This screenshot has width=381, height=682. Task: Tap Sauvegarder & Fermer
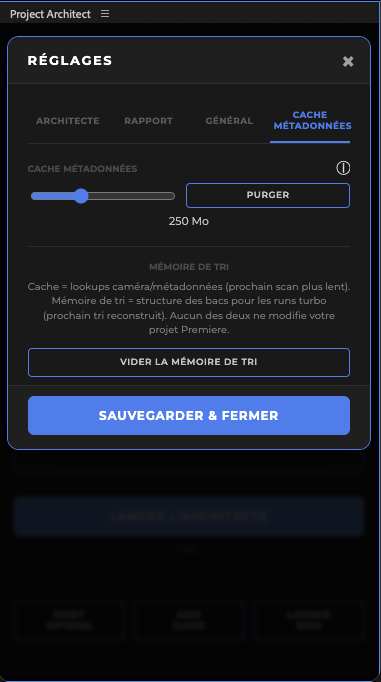point(189,415)
